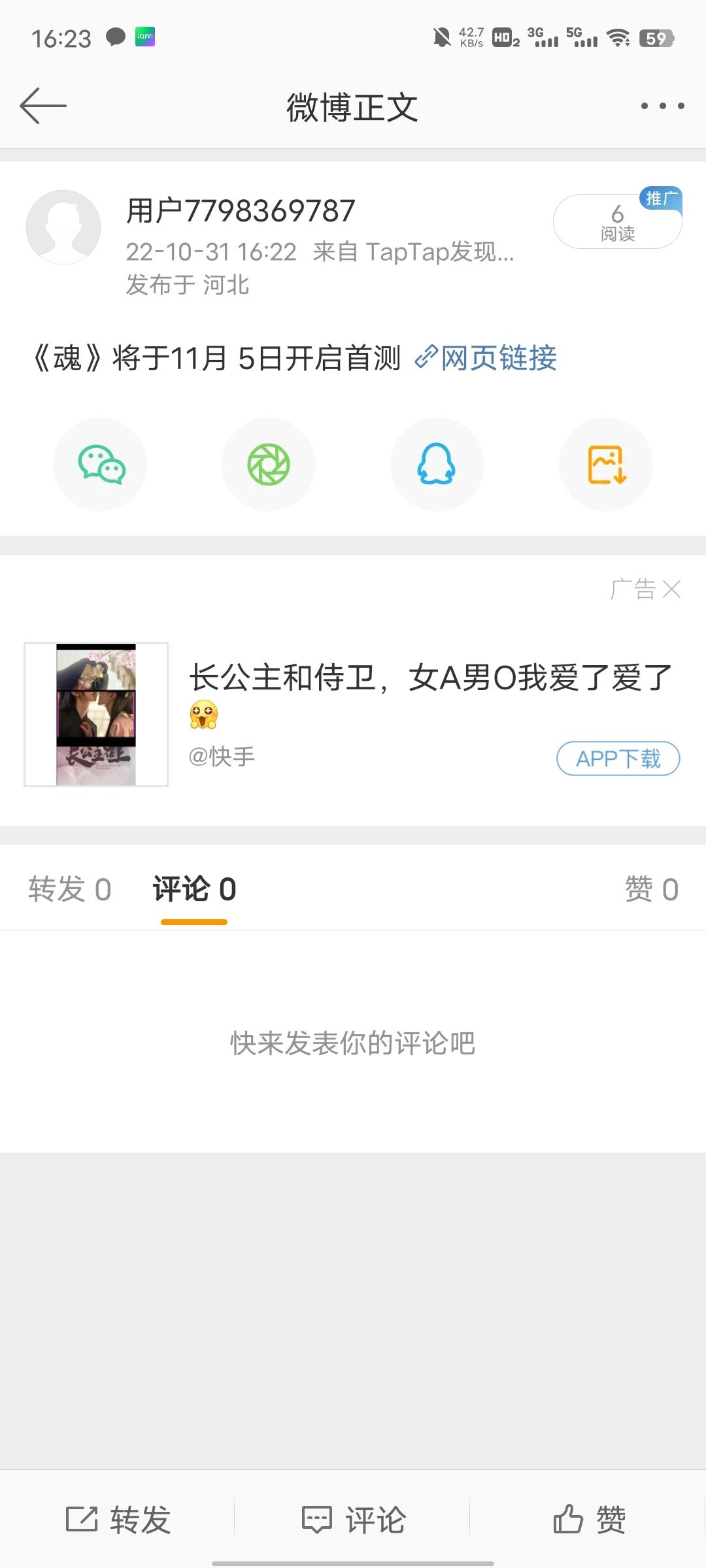Image resolution: width=706 pixels, height=1568 pixels.
Task: Go back using the top-left arrow
Action: click(x=43, y=106)
